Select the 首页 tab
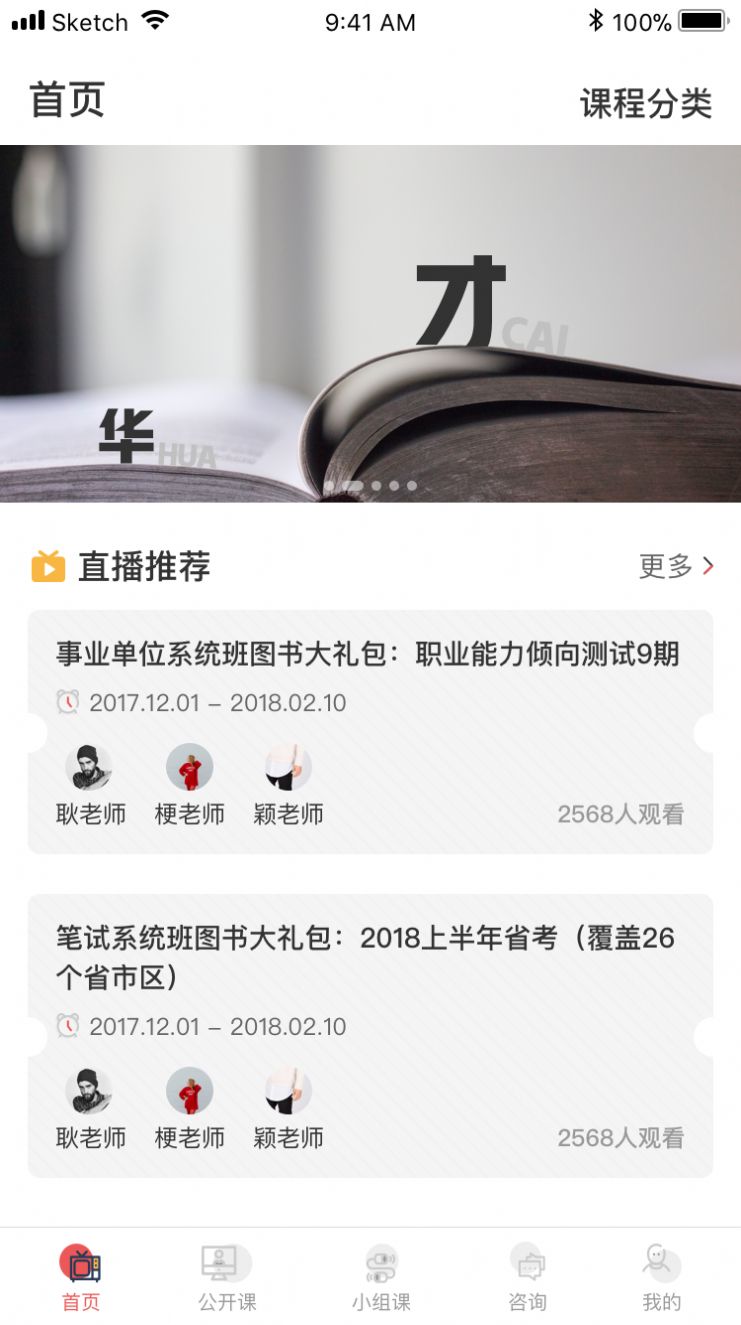The image size is (741, 1325). [x=81, y=1277]
